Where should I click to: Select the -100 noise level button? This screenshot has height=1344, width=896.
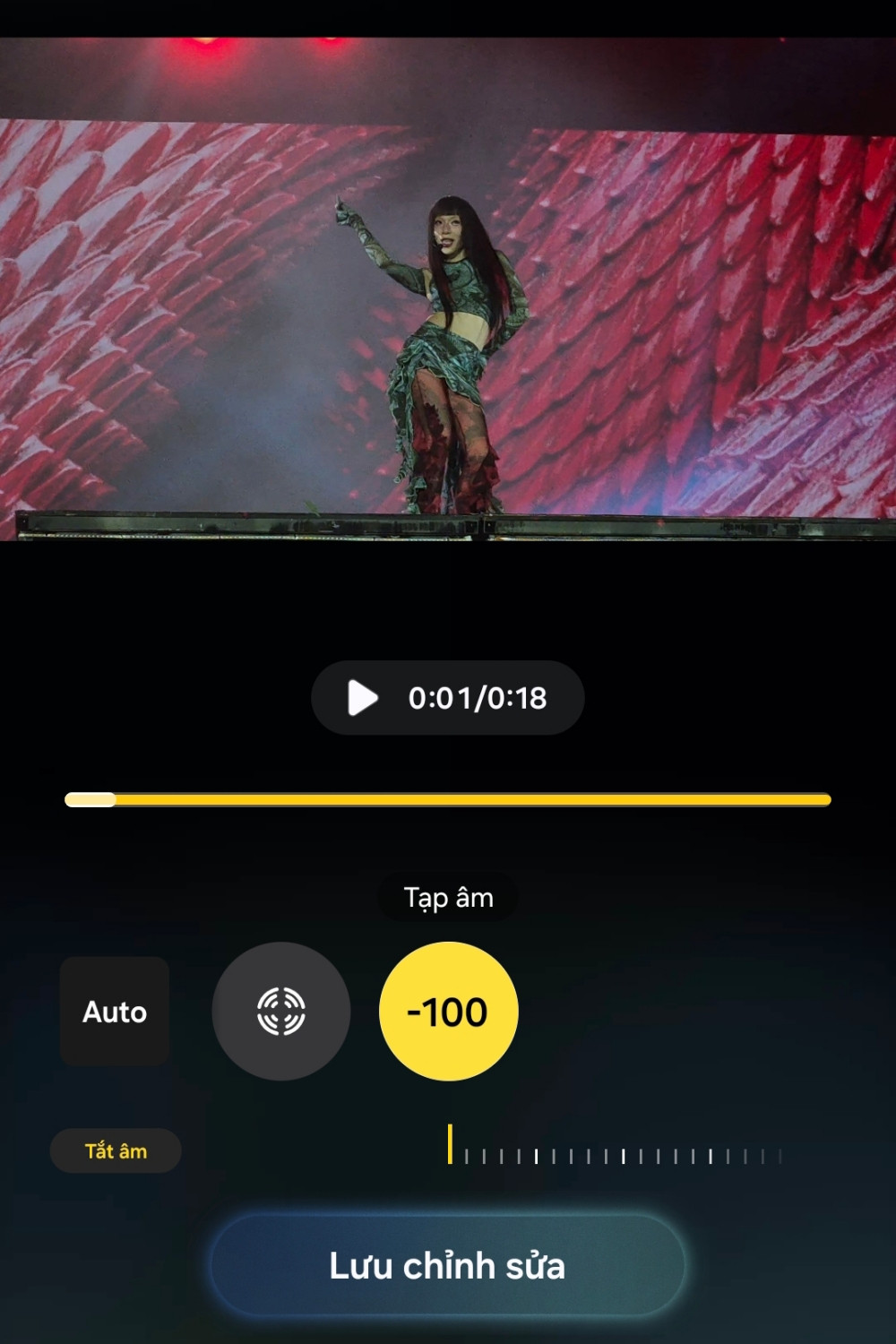pyautogui.click(x=448, y=1012)
